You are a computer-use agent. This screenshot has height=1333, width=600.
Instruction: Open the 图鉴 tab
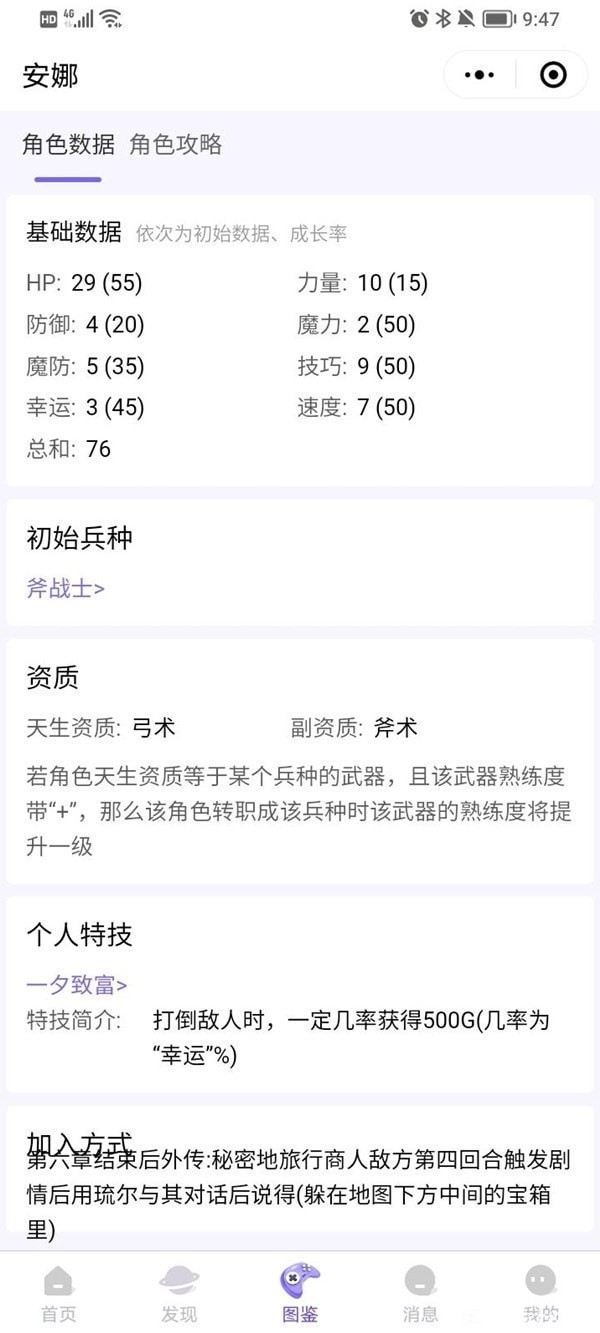300,1293
